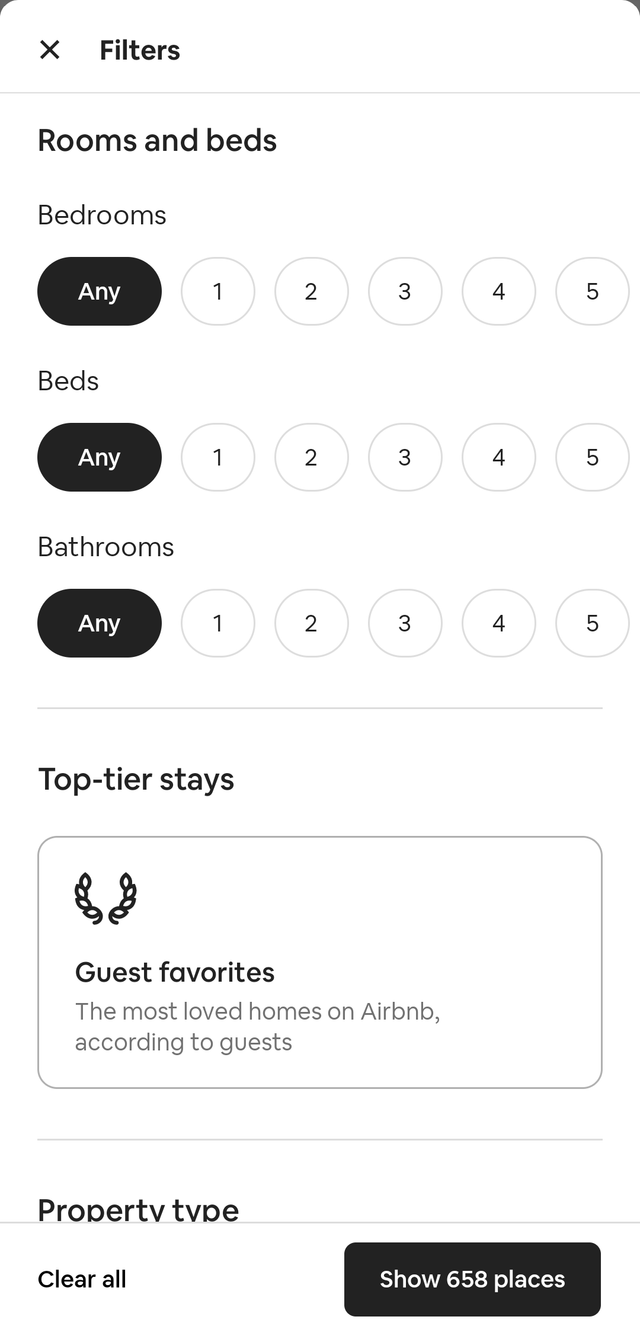Set Bedrooms to 4
640x1337 pixels.
point(498,291)
